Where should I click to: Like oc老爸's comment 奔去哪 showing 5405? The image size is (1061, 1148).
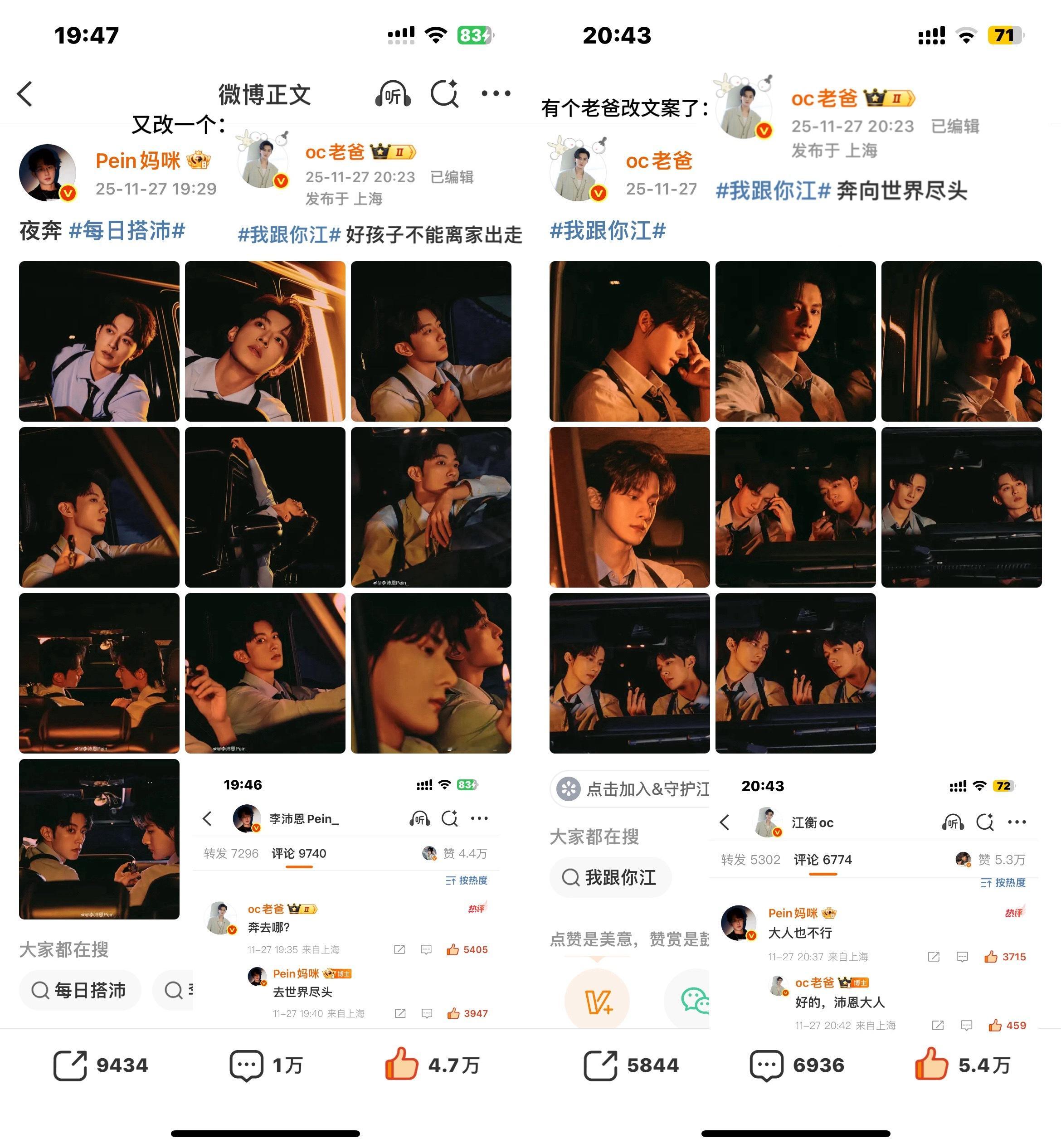pos(453,950)
